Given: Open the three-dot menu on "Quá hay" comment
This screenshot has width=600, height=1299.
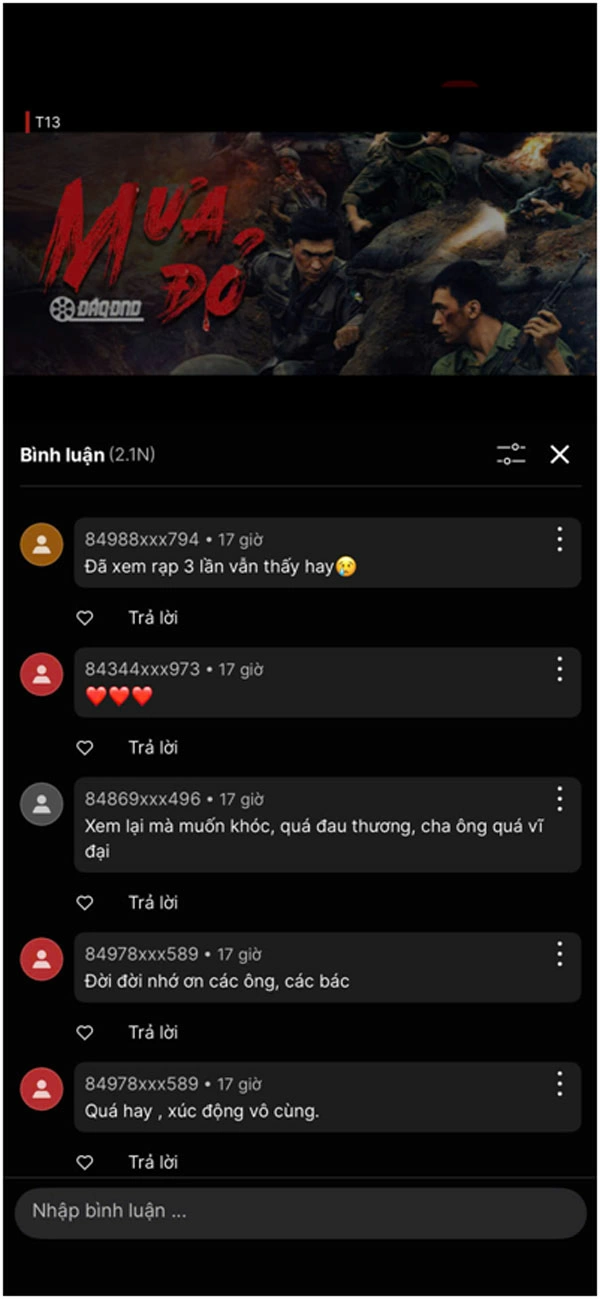Looking at the screenshot, I should point(559,1083).
